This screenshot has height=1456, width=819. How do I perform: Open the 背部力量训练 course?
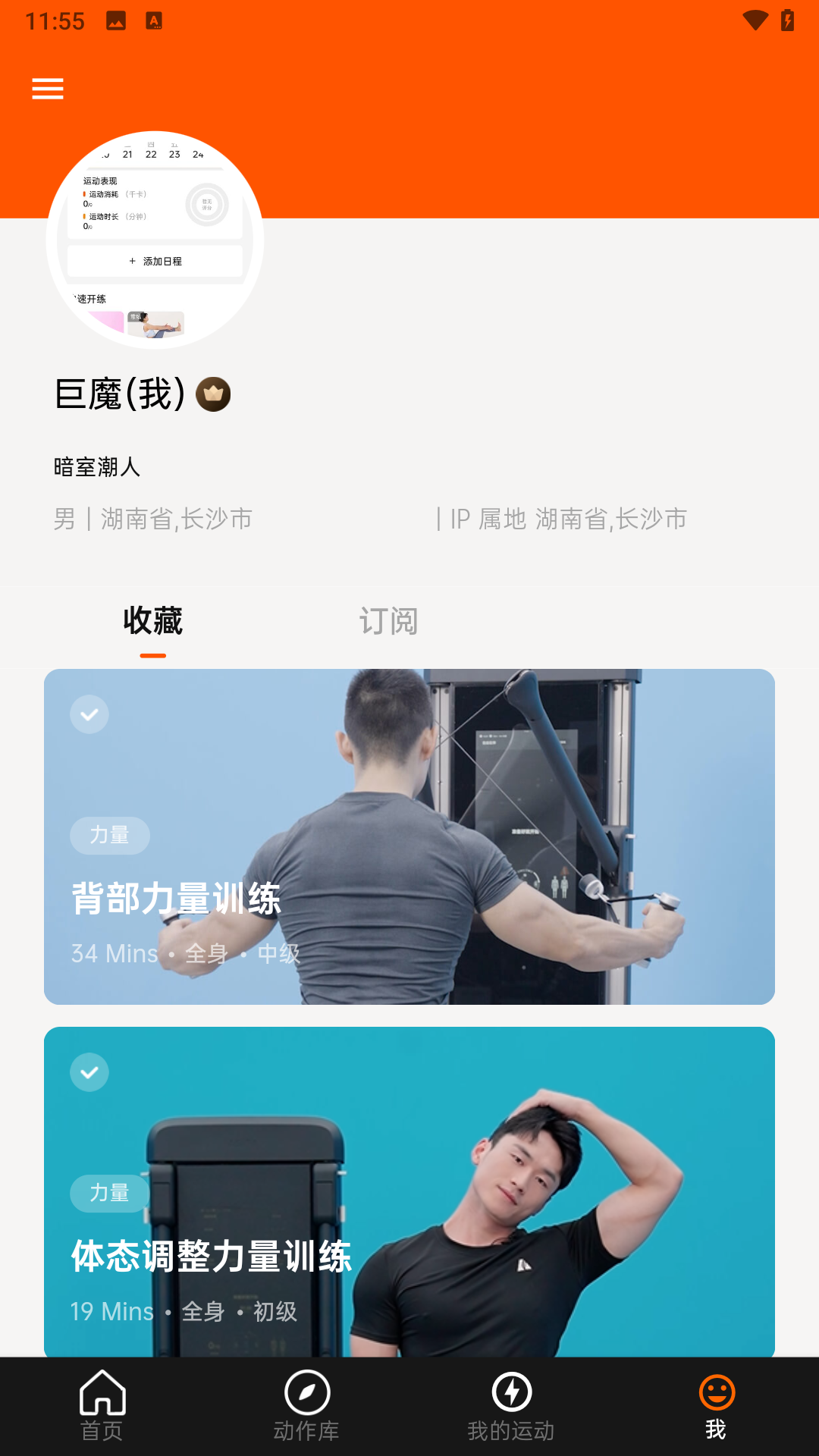tap(409, 836)
